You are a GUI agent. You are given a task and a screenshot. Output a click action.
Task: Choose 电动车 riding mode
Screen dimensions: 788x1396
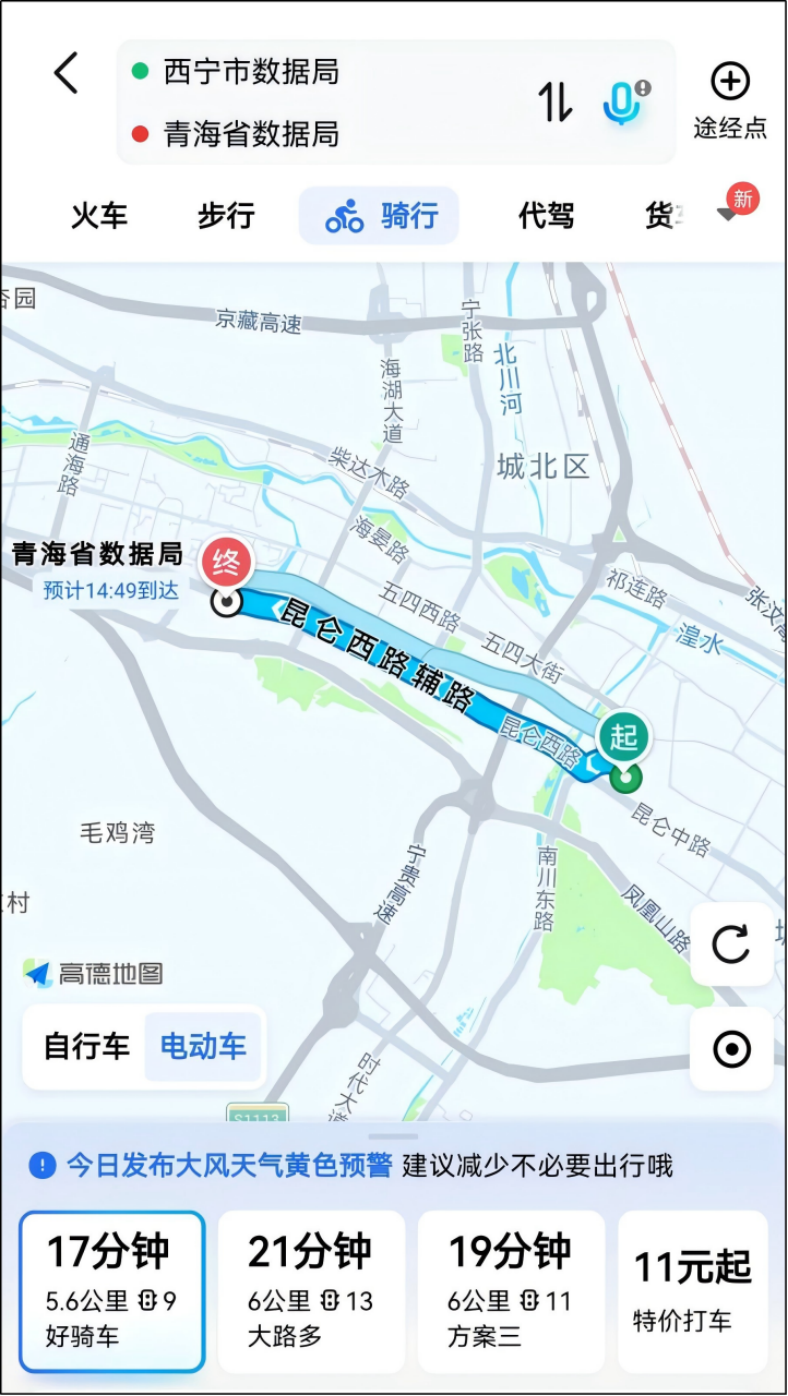tap(203, 1047)
